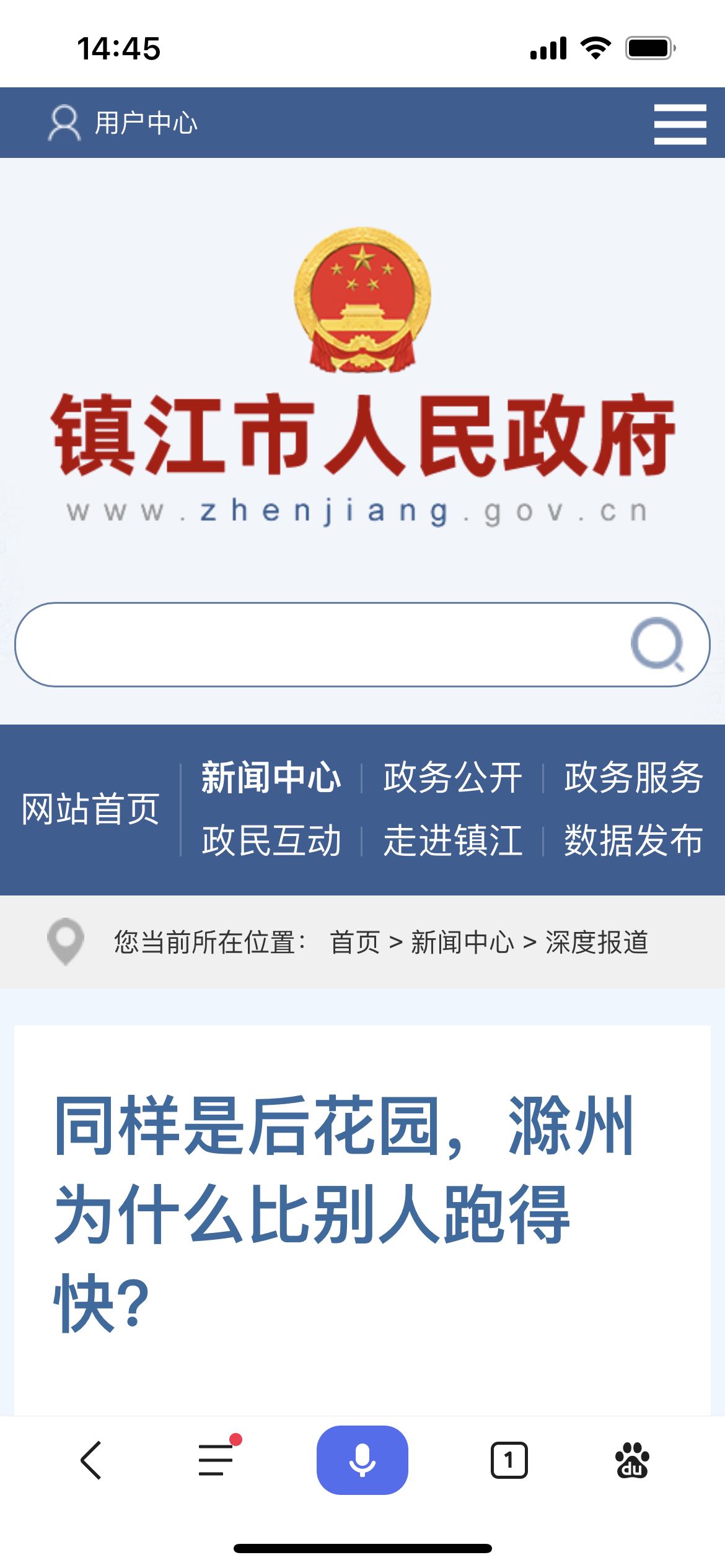Tap 首页 in the breadcrumb

354,943
